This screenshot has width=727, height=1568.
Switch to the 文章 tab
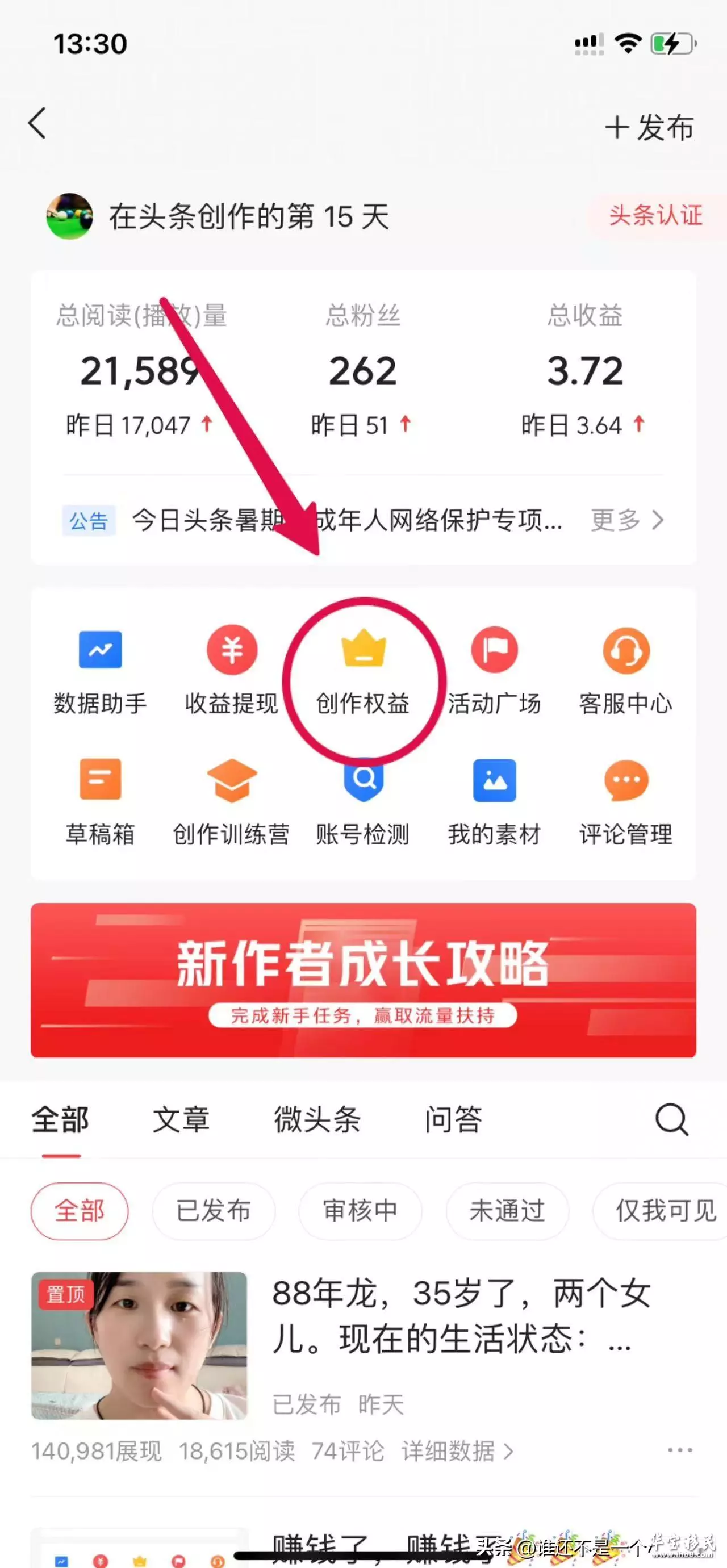[181, 1119]
